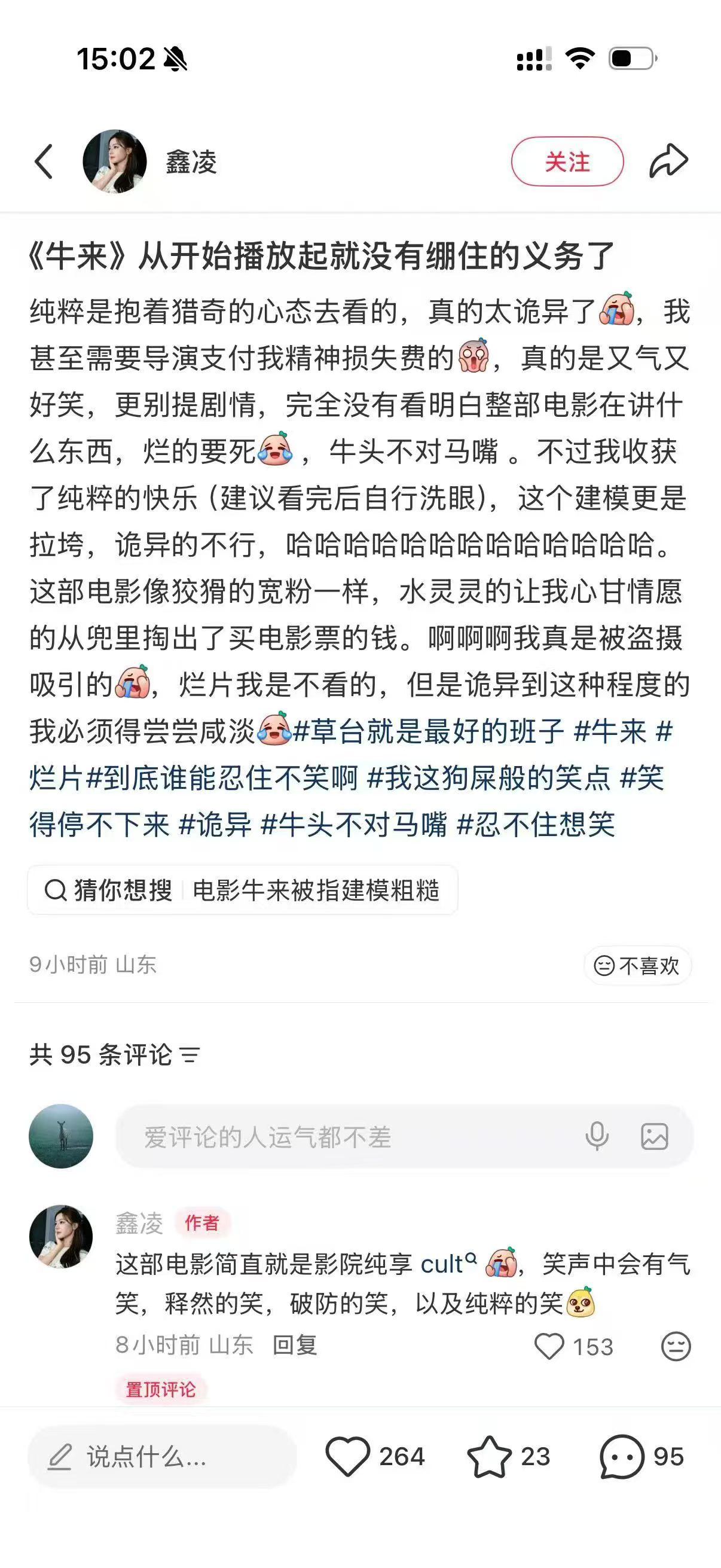Open the 说点什么 input at the bottom
This screenshot has height=1568, width=721.
coord(162,1457)
